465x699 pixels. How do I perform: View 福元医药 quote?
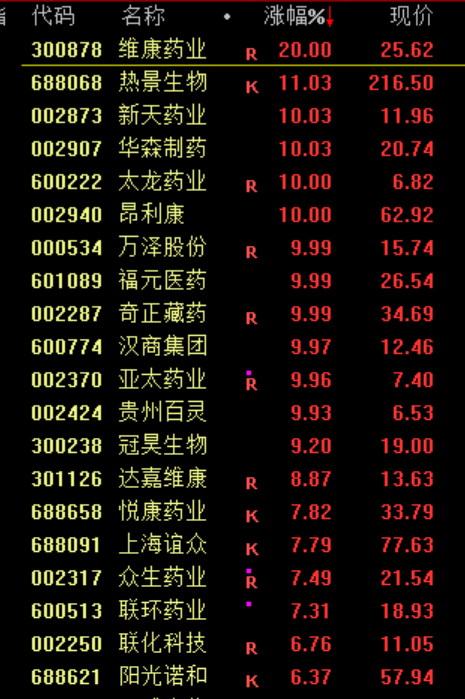pyautogui.click(x=232, y=280)
